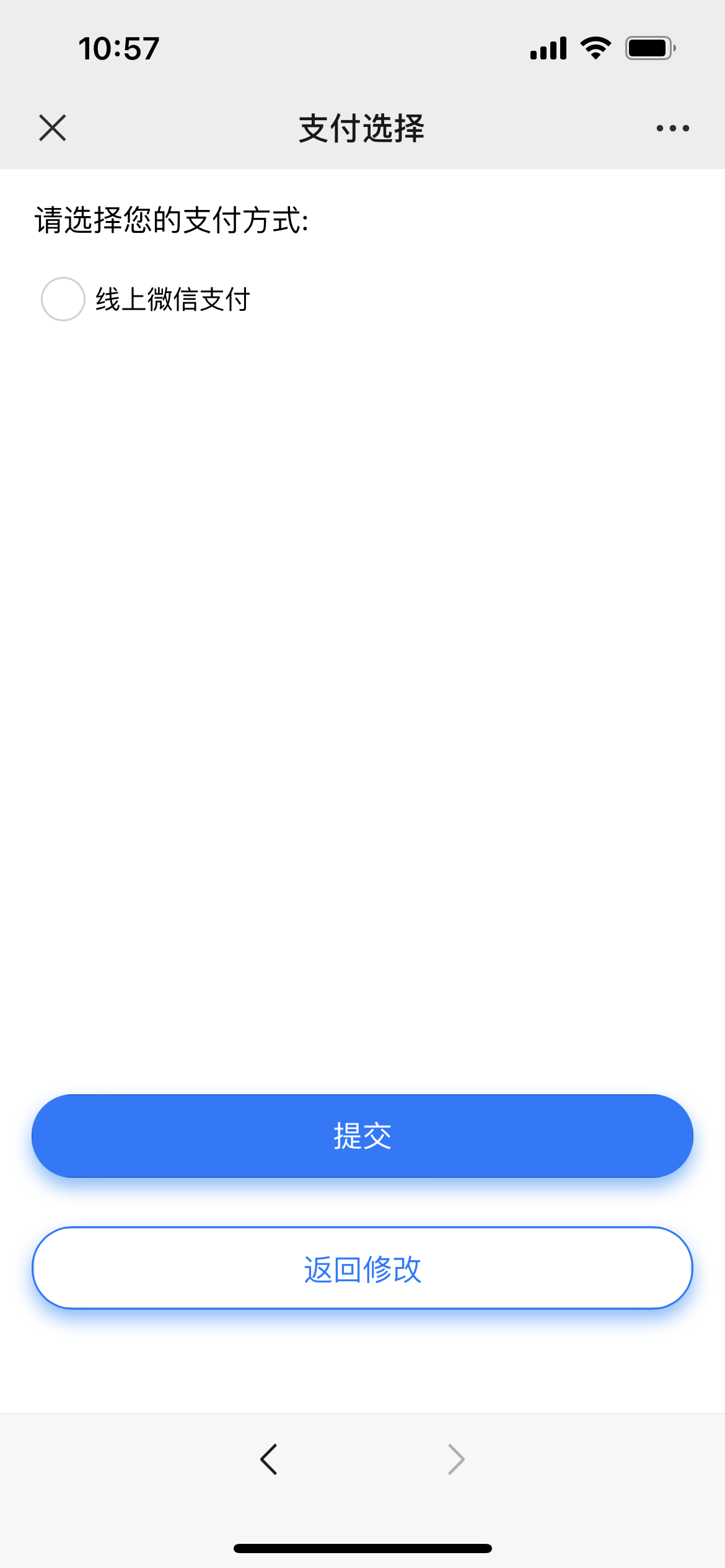The image size is (725, 1568).
Task: Open the three-dot more menu
Action: tap(672, 128)
